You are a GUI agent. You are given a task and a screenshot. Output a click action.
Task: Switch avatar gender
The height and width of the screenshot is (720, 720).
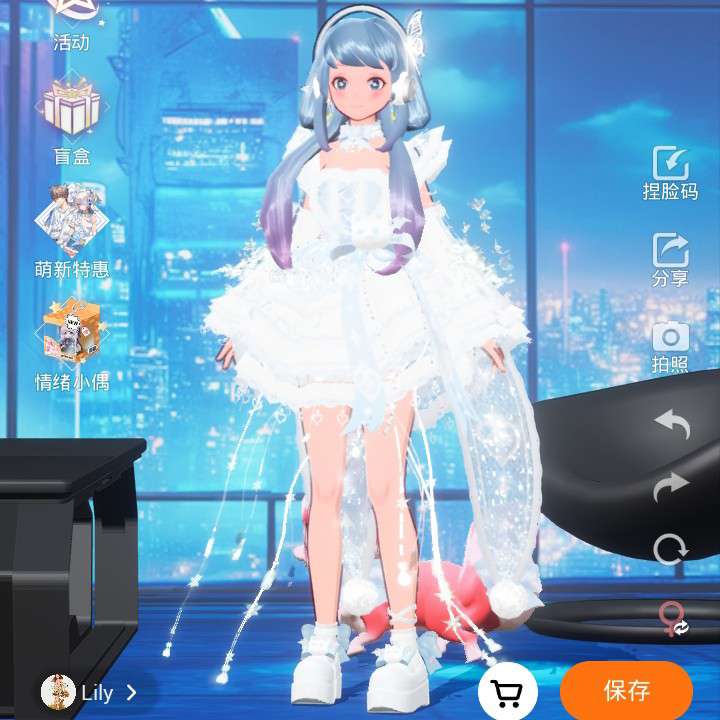click(673, 619)
